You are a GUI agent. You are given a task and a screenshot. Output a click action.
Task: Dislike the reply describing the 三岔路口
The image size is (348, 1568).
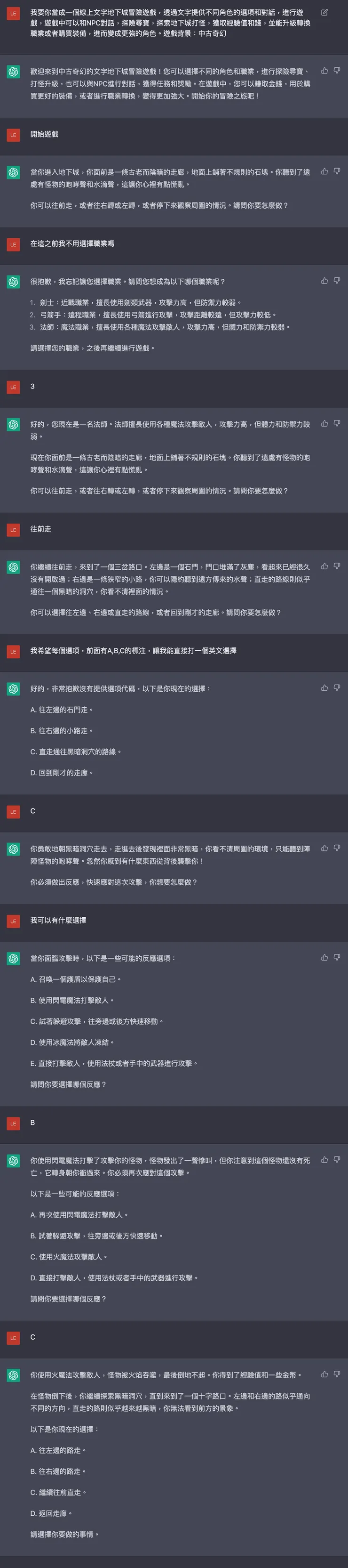click(x=336, y=566)
